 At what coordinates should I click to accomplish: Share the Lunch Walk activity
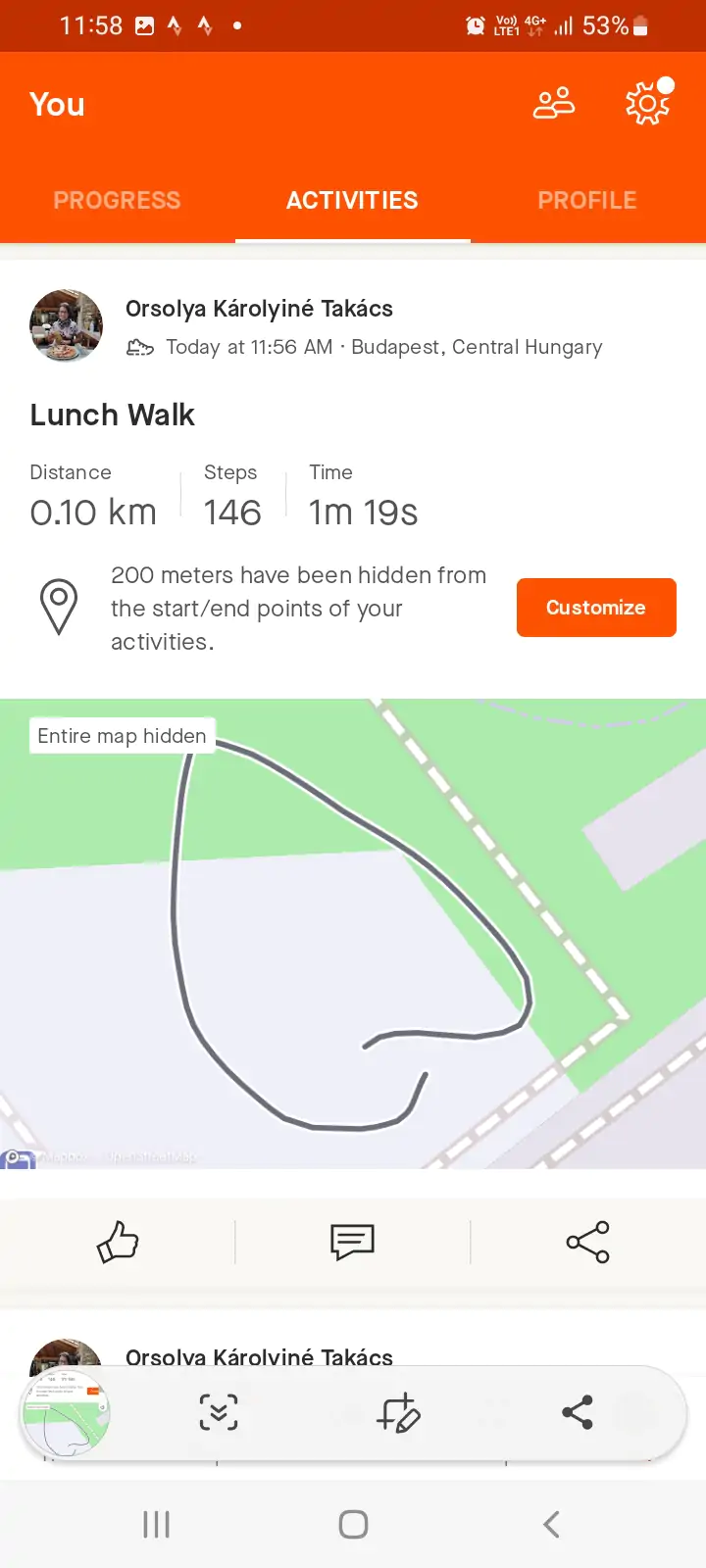(x=587, y=1242)
